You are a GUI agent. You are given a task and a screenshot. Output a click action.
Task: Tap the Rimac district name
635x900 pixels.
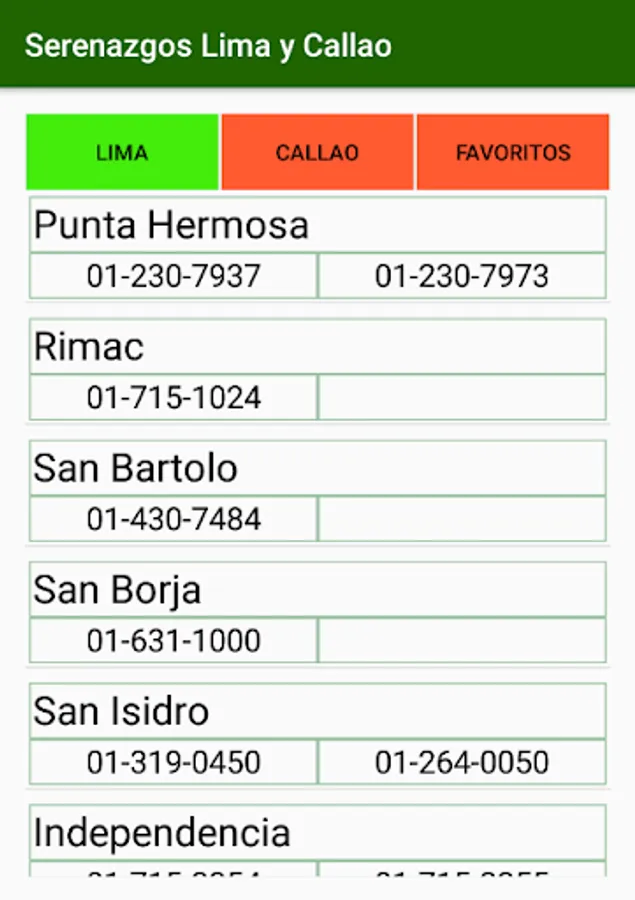coord(317,347)
